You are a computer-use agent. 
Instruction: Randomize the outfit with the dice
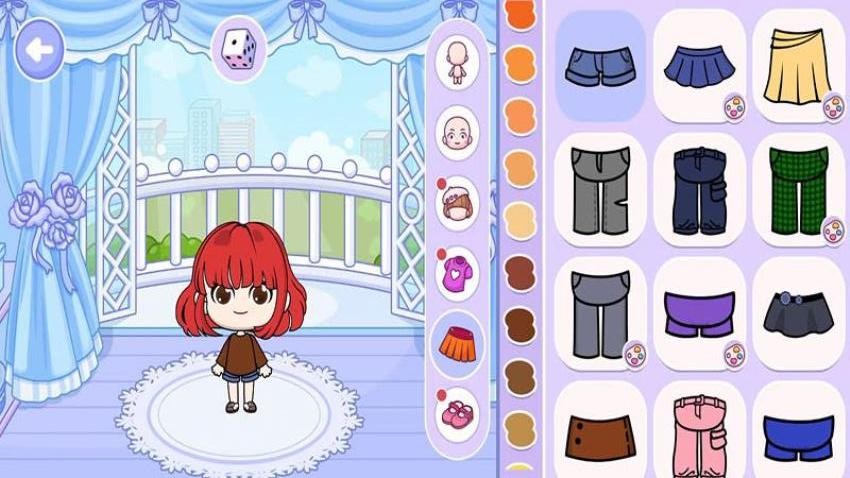click(238, 48)
